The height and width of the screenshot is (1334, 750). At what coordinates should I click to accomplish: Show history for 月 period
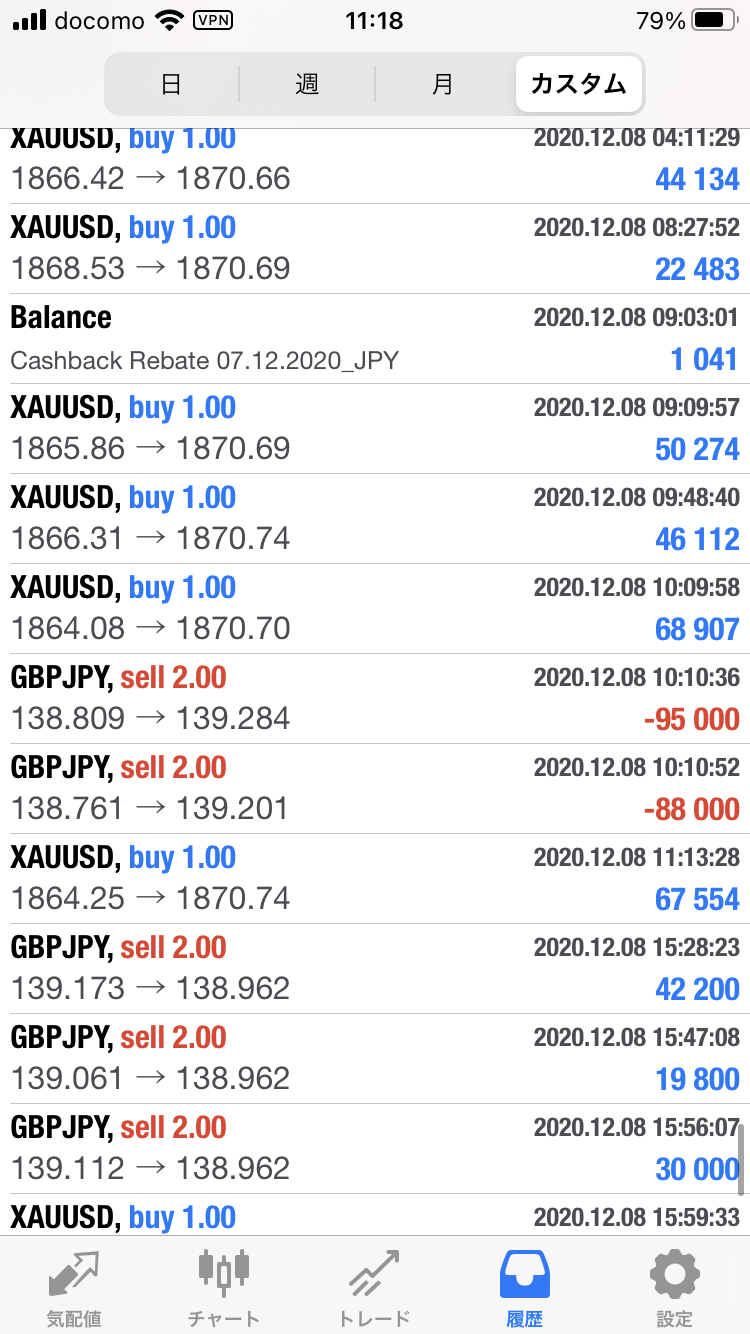point(443,84)
